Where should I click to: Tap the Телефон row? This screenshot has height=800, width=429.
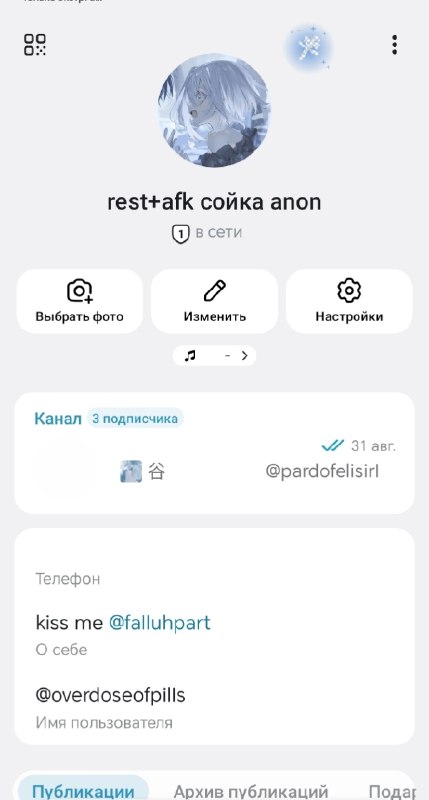[214, 579]
